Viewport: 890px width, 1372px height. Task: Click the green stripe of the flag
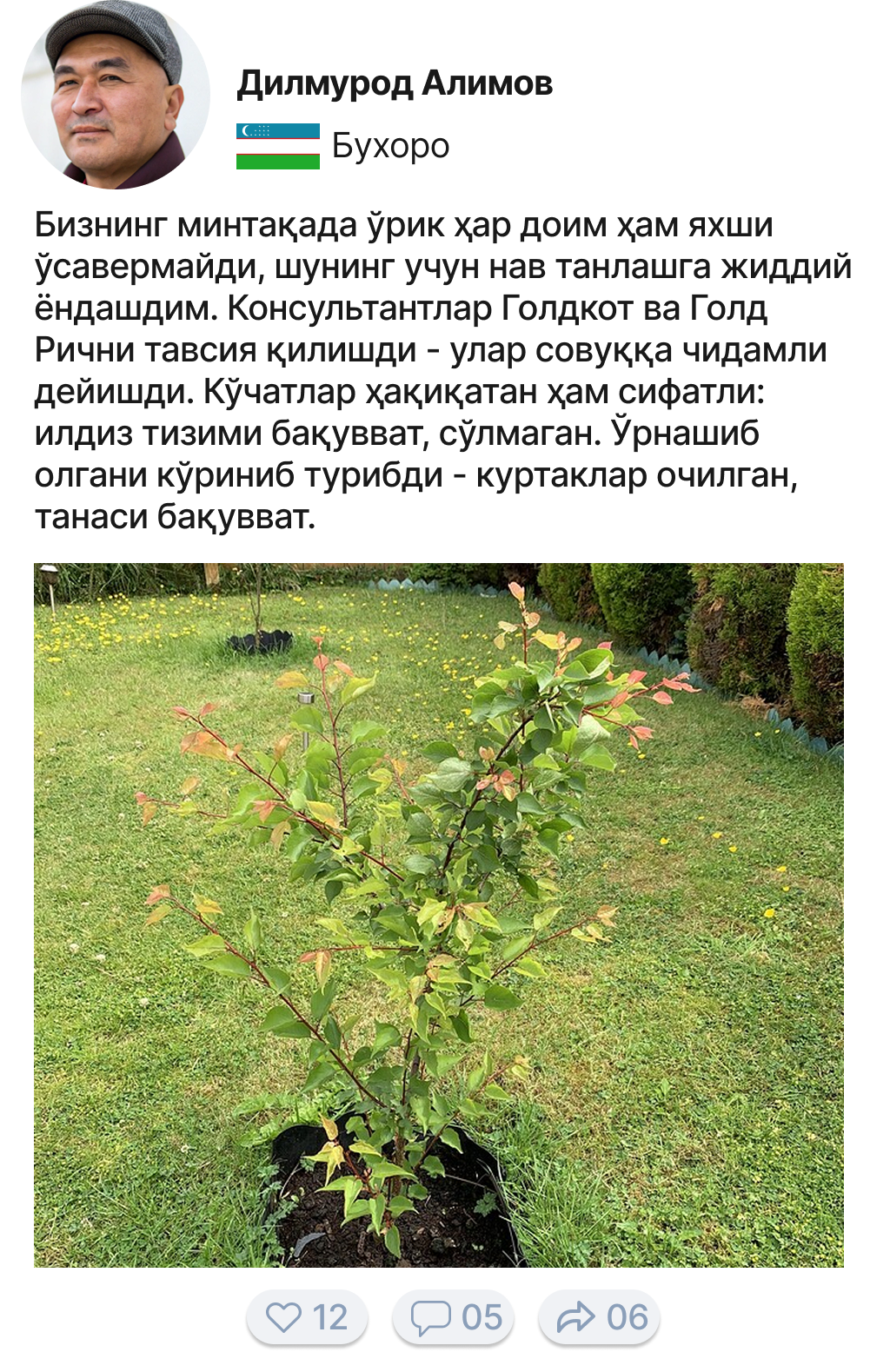point(276,160)
